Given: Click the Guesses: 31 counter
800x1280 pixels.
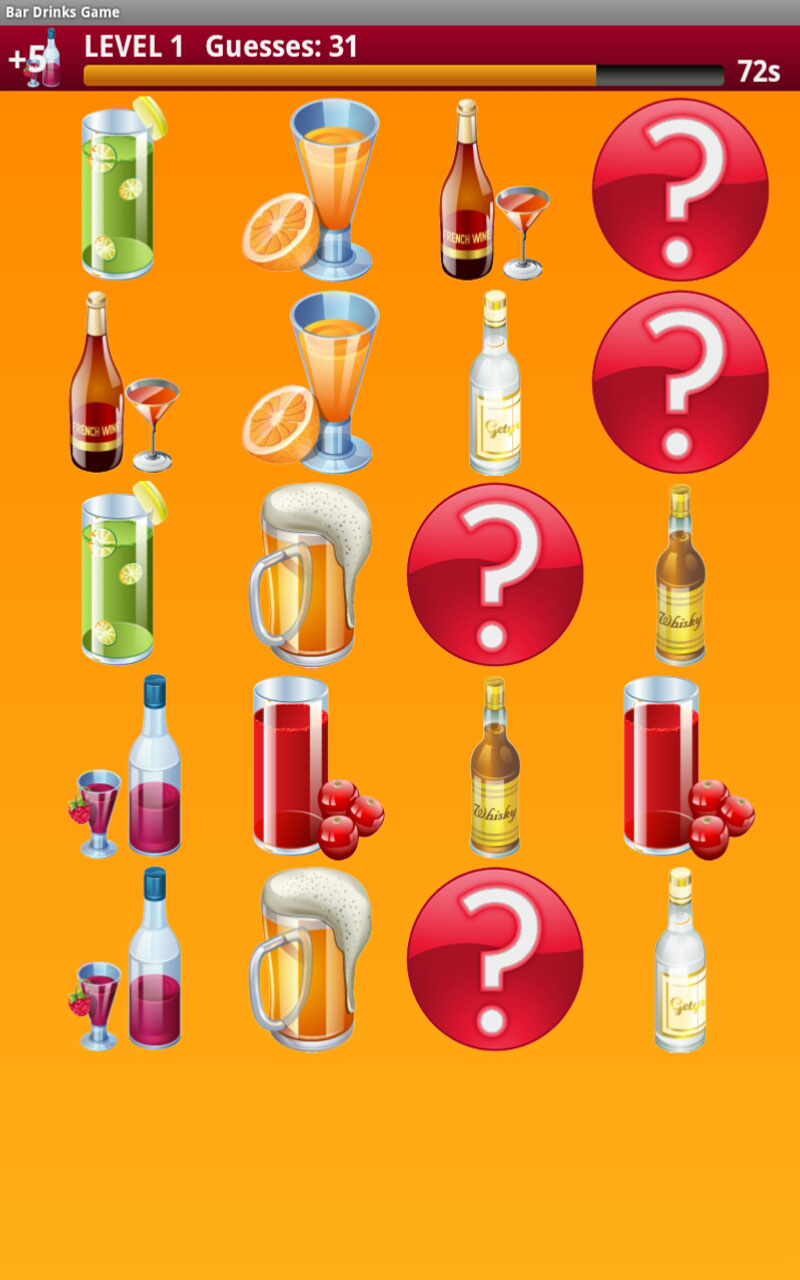Looking at the screenshot, I should tap(280, 44).
